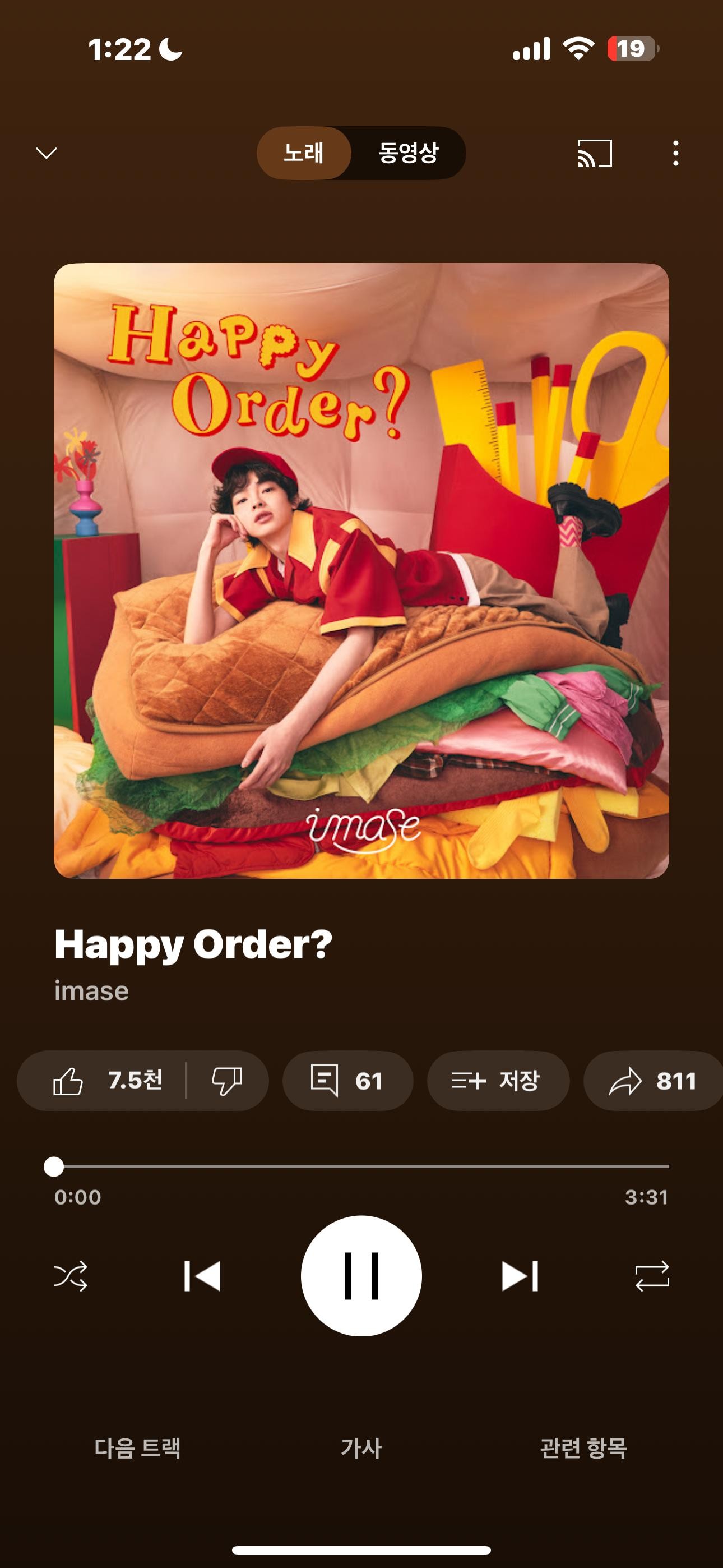Viewport: 723px width, 1568px height.
Task: Open the cast to device icon
Action: 595,153
